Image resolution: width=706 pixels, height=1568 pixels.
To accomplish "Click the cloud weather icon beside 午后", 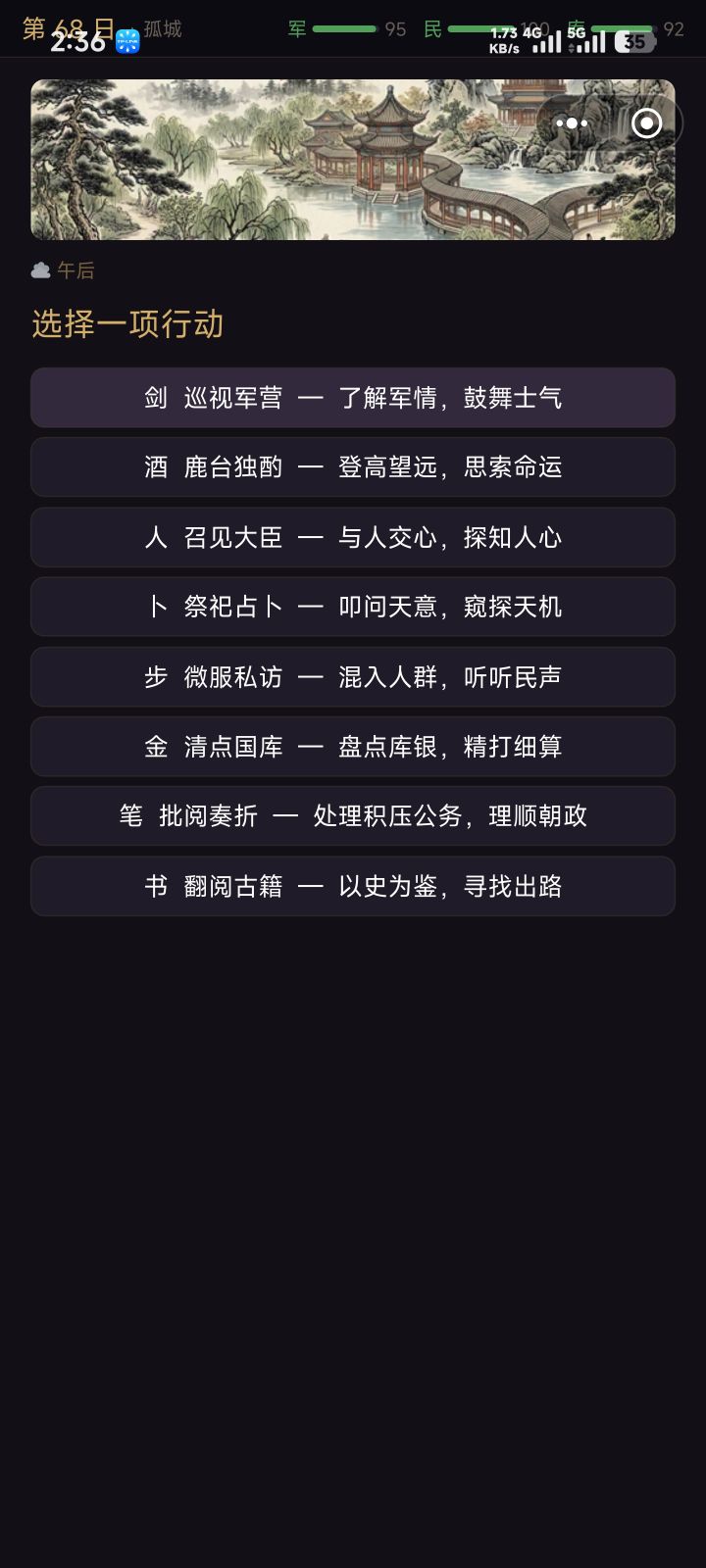I will pyautogui.click(x=40, y=270).
